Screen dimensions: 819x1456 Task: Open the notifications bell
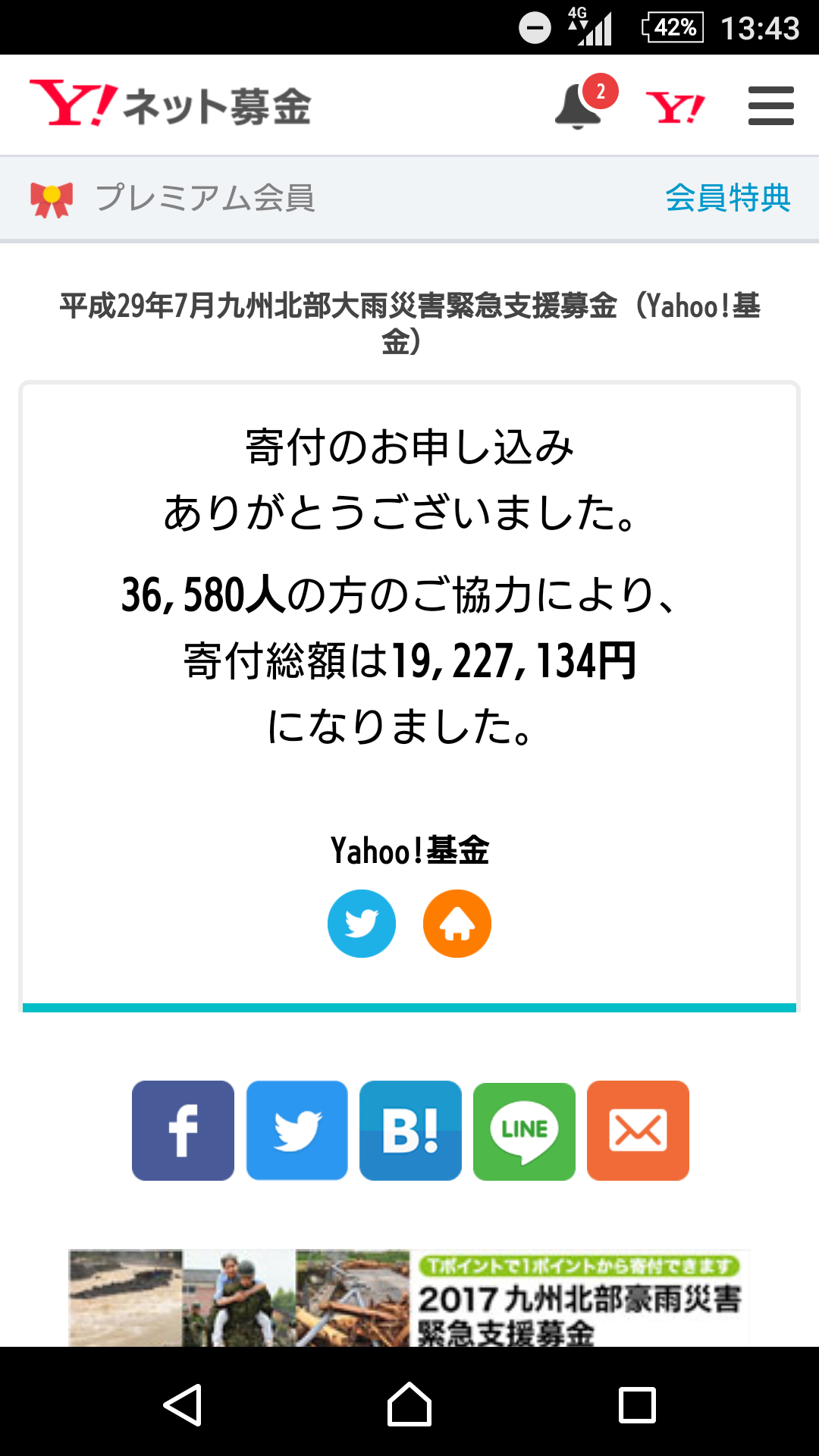pos(580,105)
